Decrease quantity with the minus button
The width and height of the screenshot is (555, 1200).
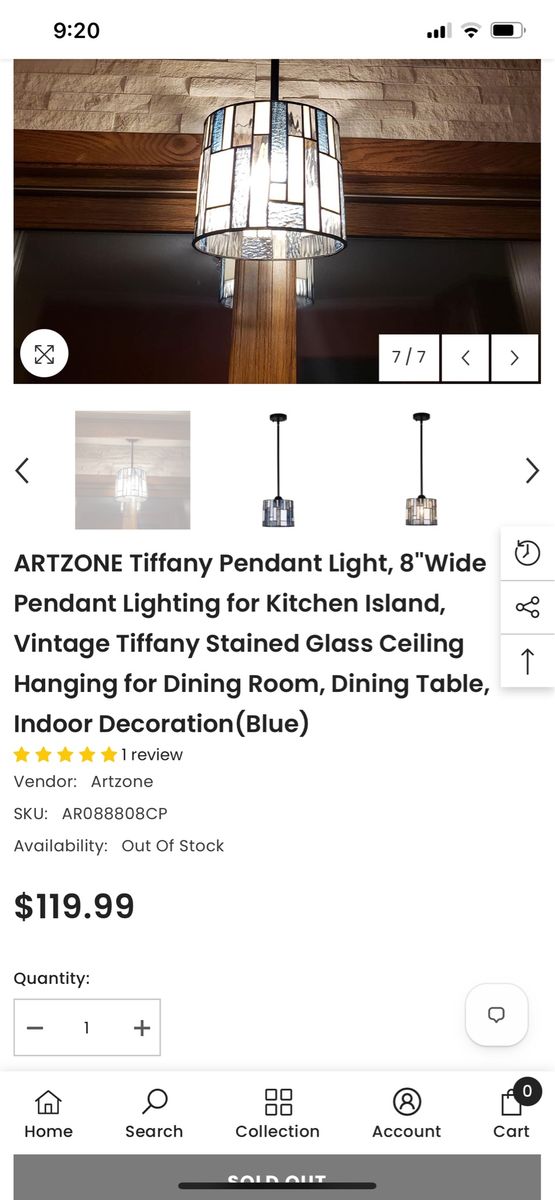coord(35,1028)
